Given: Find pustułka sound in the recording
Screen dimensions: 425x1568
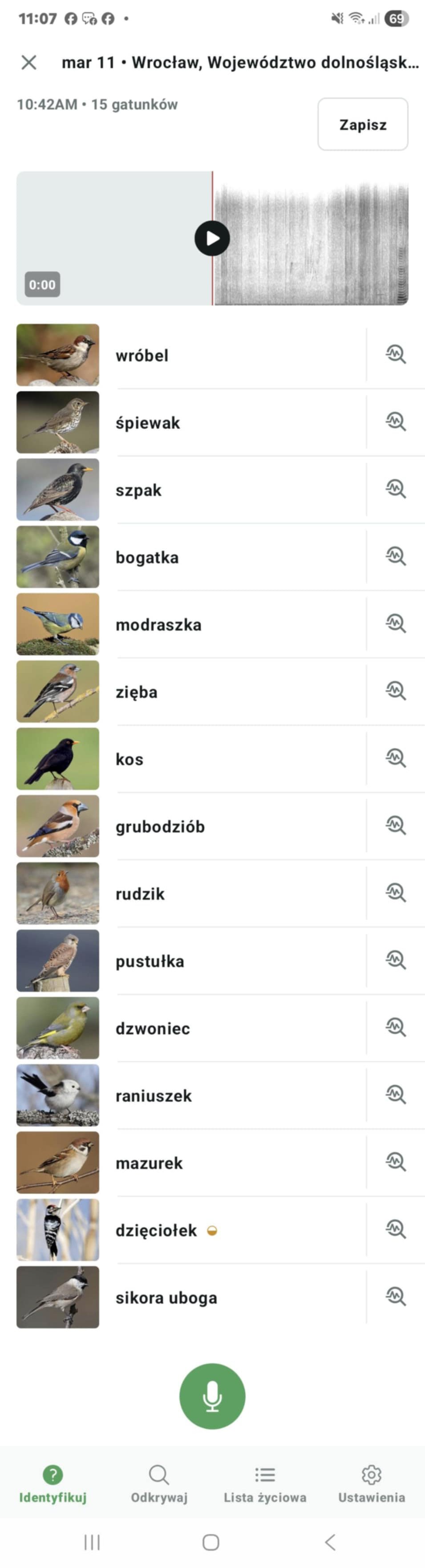Looking at the screenshot, I should (395, 960).
